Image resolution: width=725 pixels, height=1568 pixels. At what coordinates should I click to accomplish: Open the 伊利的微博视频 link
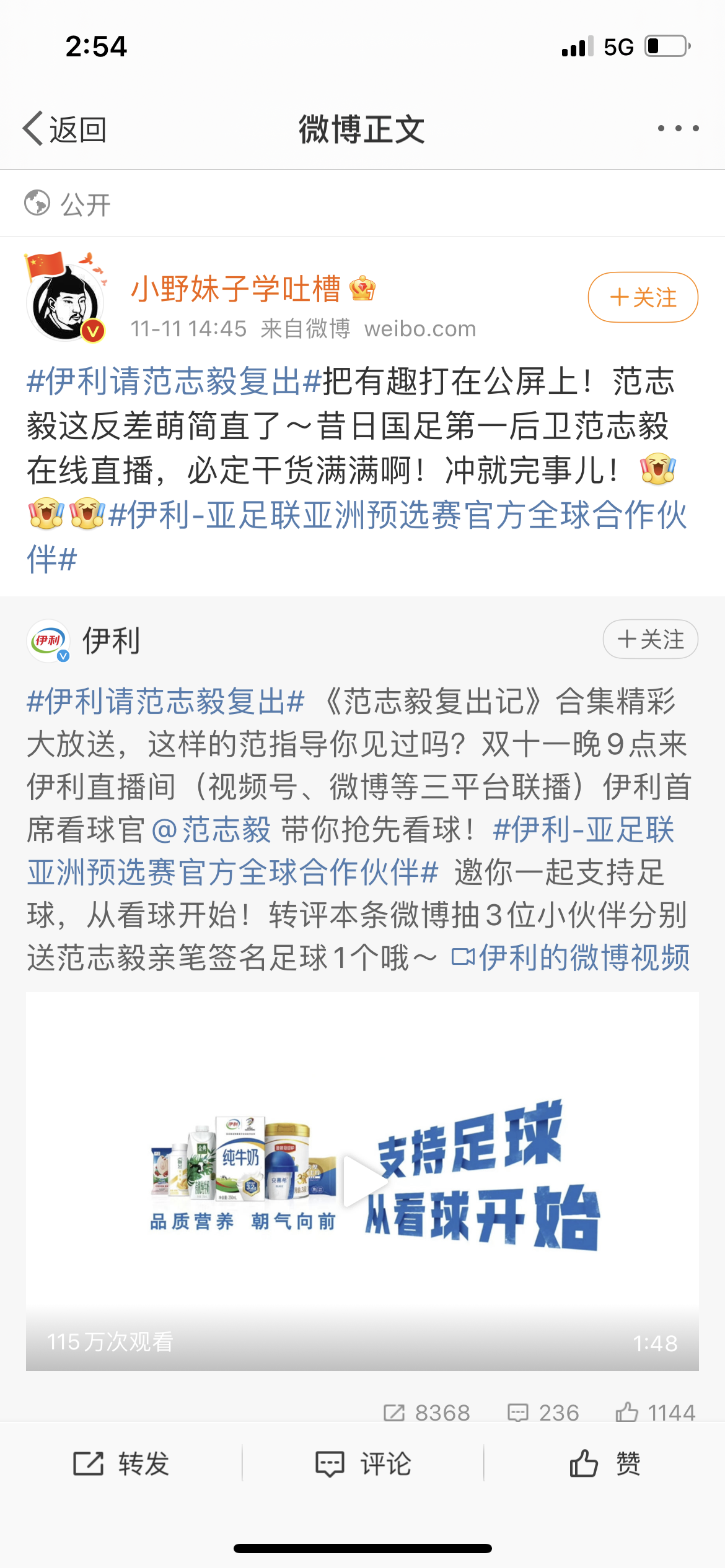coord(571,957)
